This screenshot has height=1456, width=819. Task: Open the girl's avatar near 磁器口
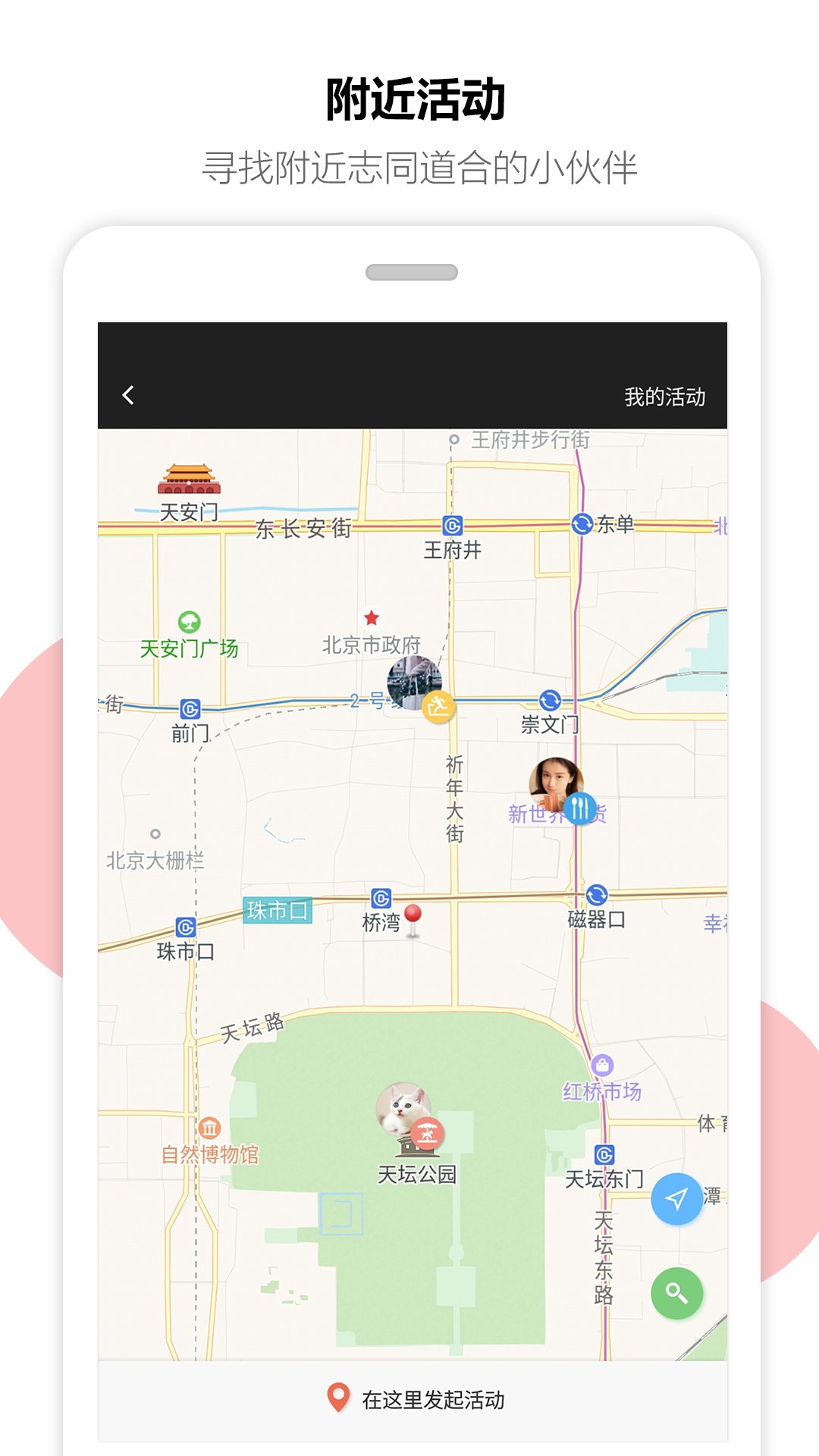click(x=554, y=777)
